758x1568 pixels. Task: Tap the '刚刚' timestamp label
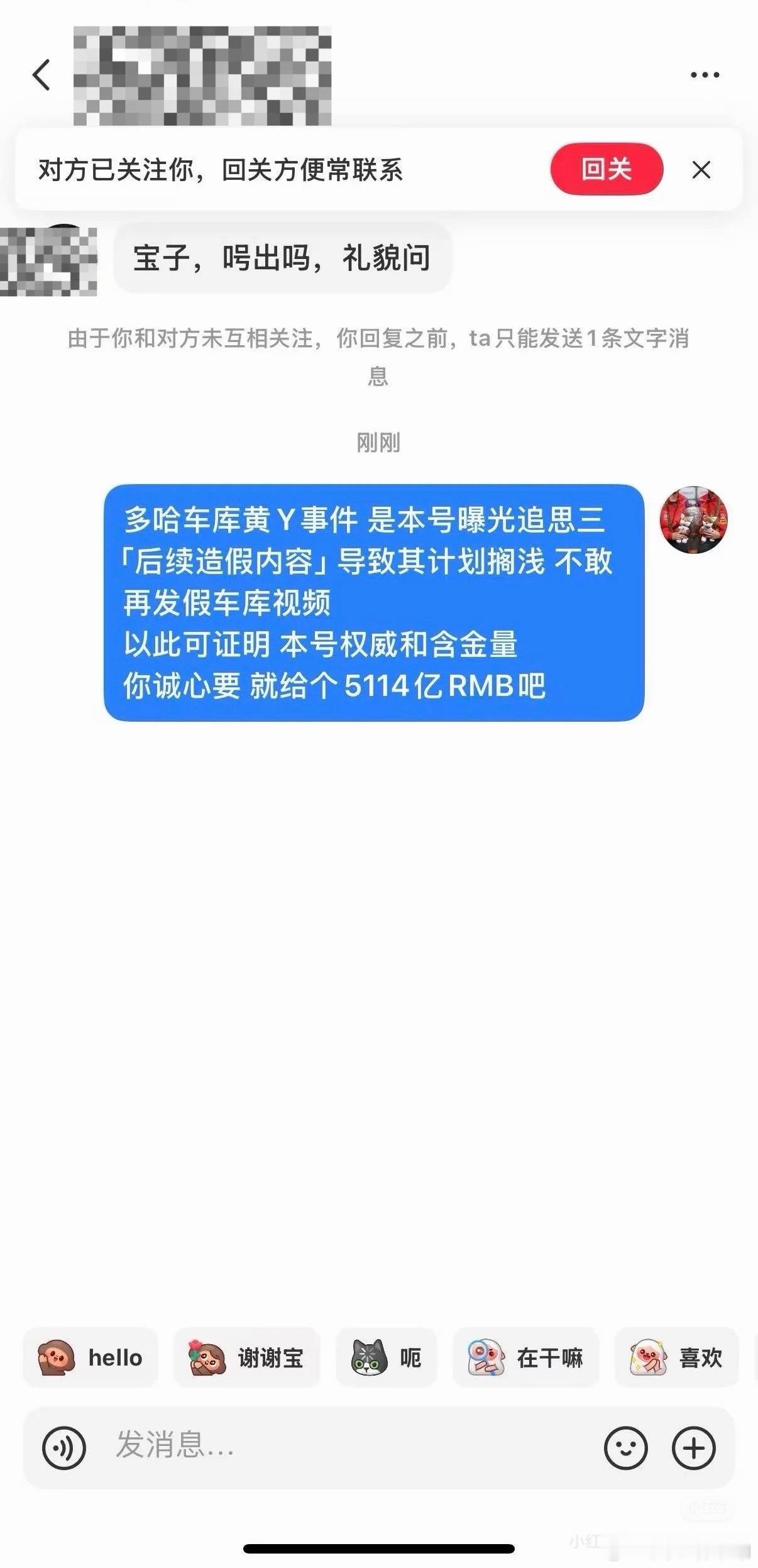[378, 441]
